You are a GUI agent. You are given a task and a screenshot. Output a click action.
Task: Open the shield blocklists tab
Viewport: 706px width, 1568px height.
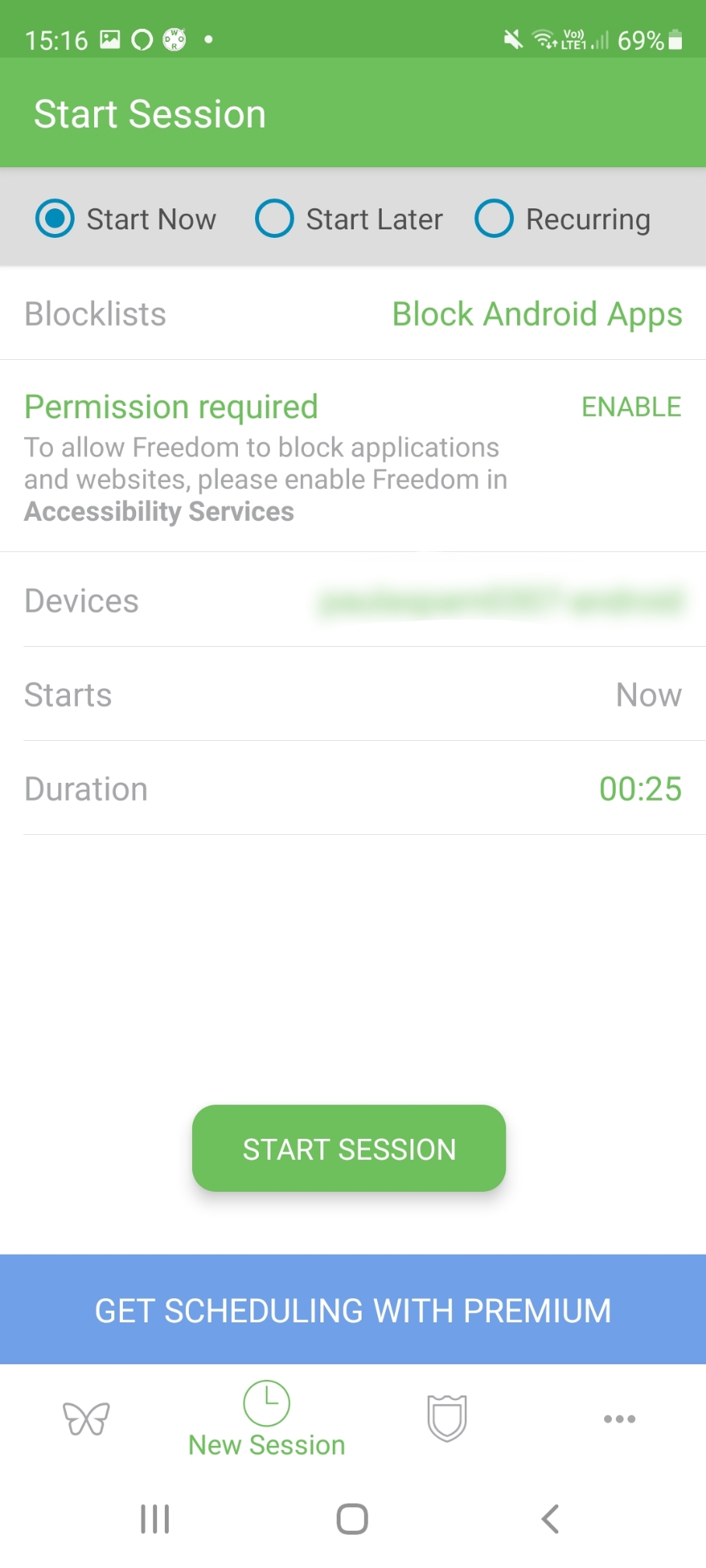coord(447,1418)
